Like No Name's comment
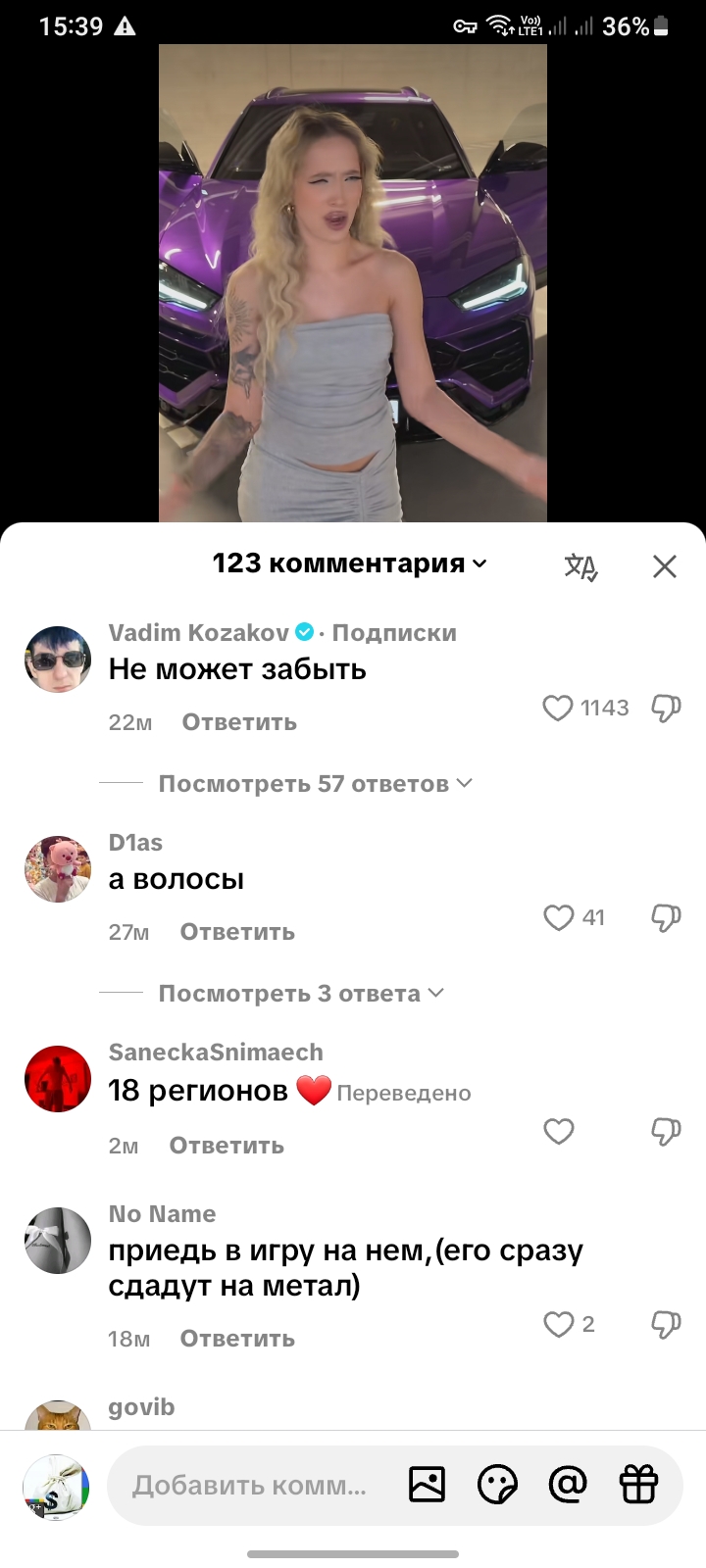 558,1324
